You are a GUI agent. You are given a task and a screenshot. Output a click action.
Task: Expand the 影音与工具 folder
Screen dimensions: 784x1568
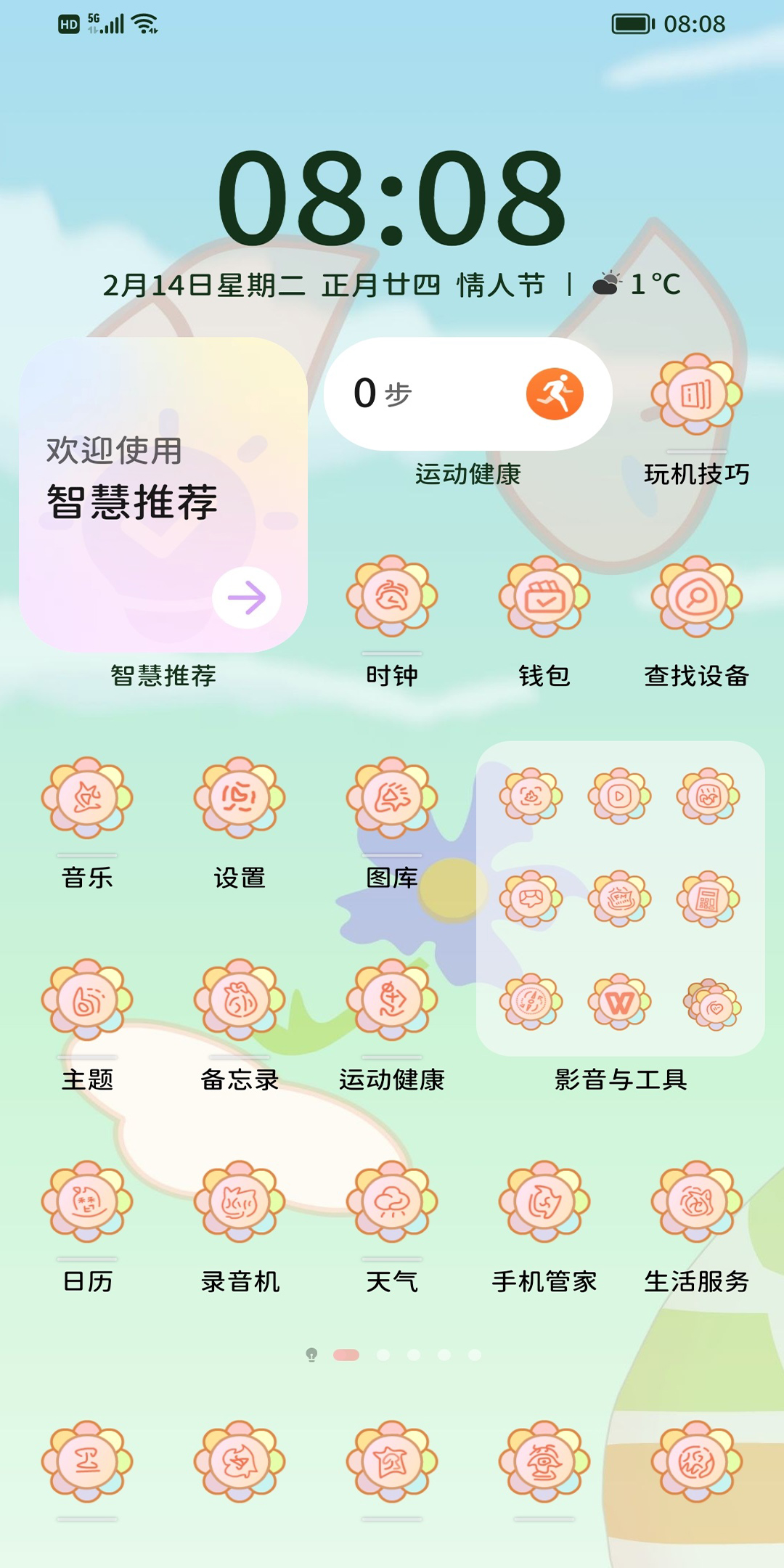pyautogui.click(x=620, y=899)
